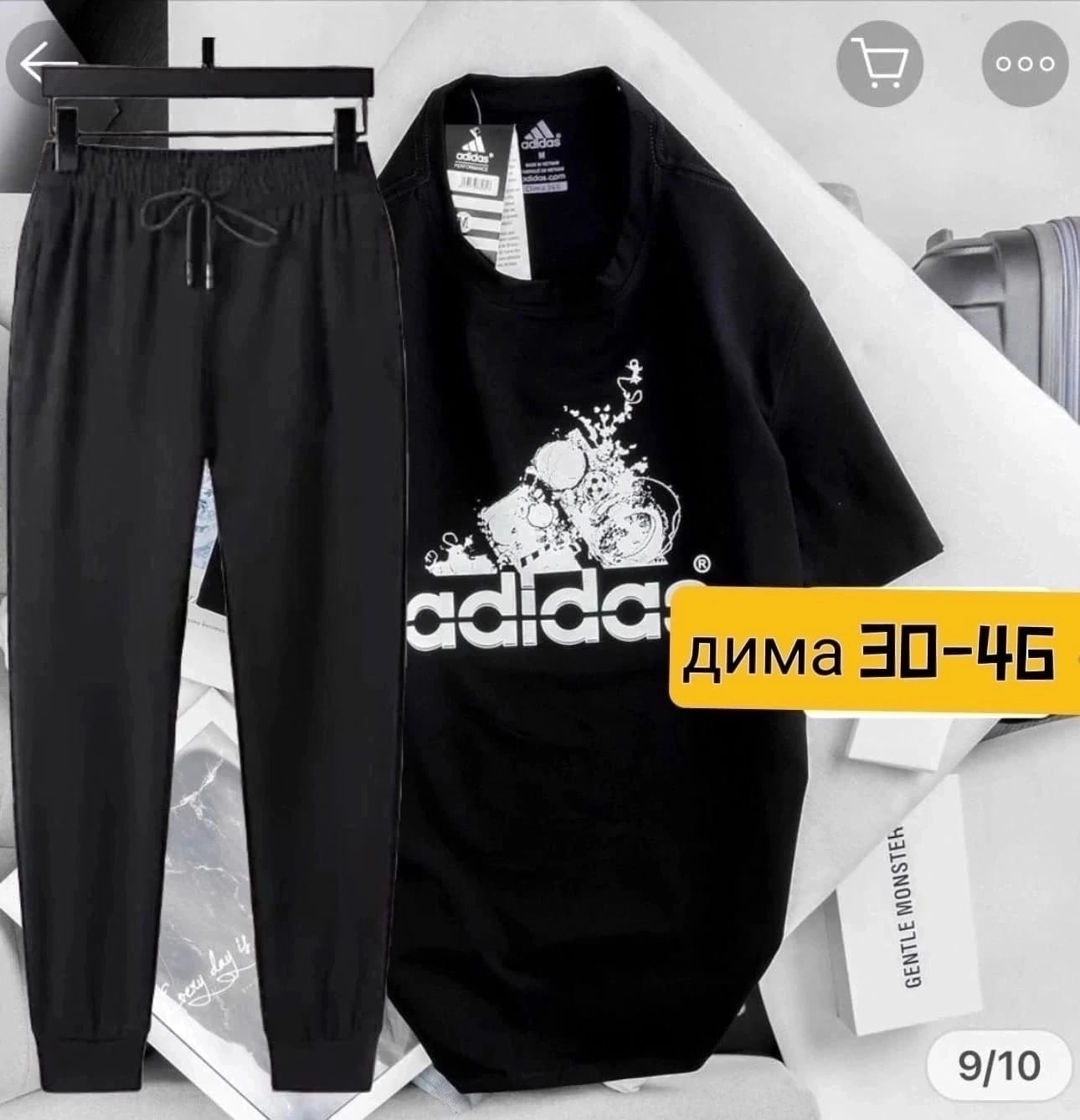
Task: Open the shopping cart
Action: pos(878,63)
